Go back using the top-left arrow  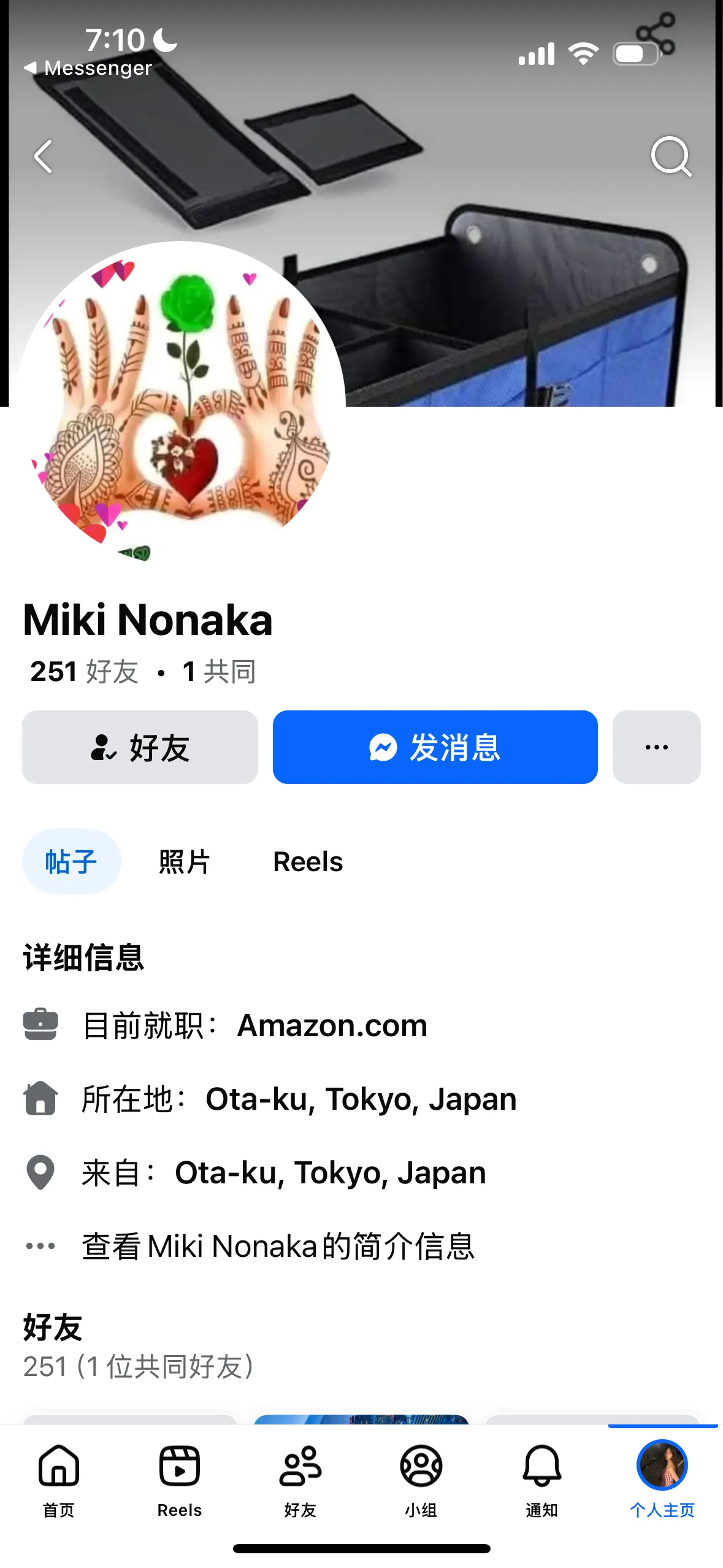[43, 156]
